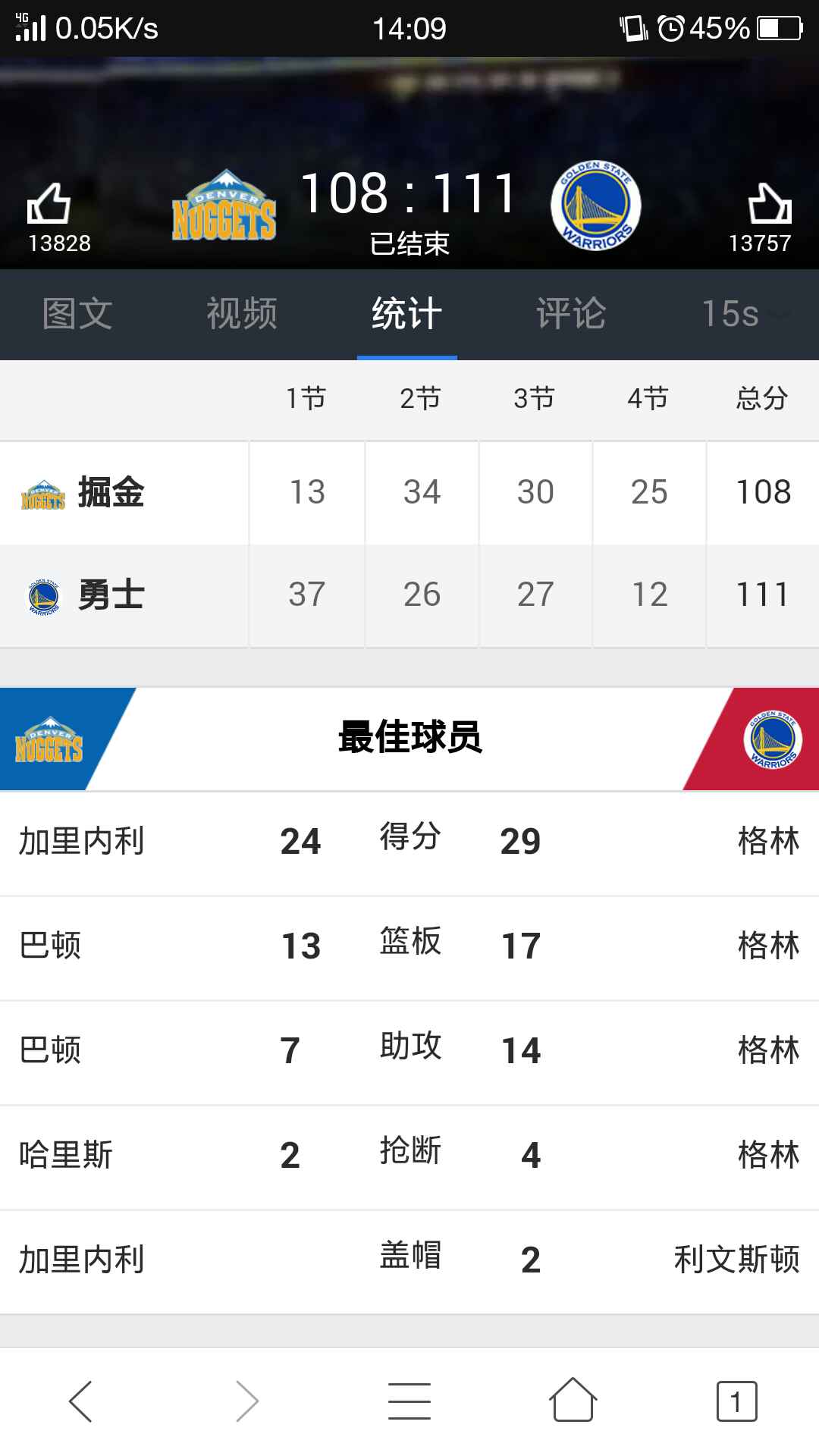819x1456 pixels.
Task: Cheer for the Denver Nuggets with thumbs-up
Action: 49,204
